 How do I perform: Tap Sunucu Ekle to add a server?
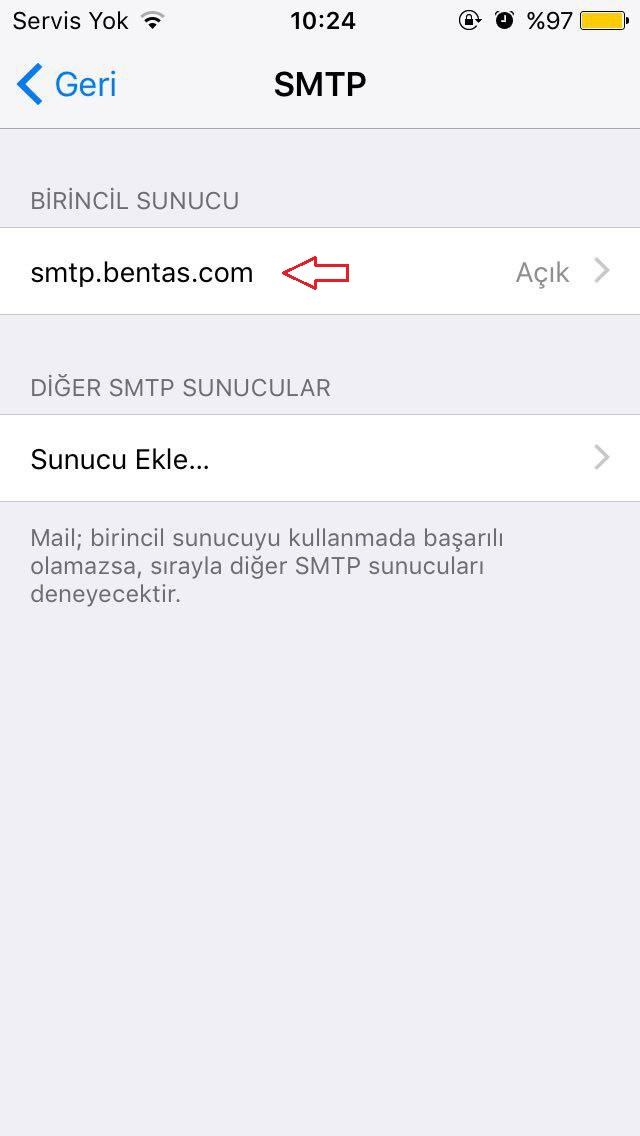pyautogui.click(x=320, y=459)
